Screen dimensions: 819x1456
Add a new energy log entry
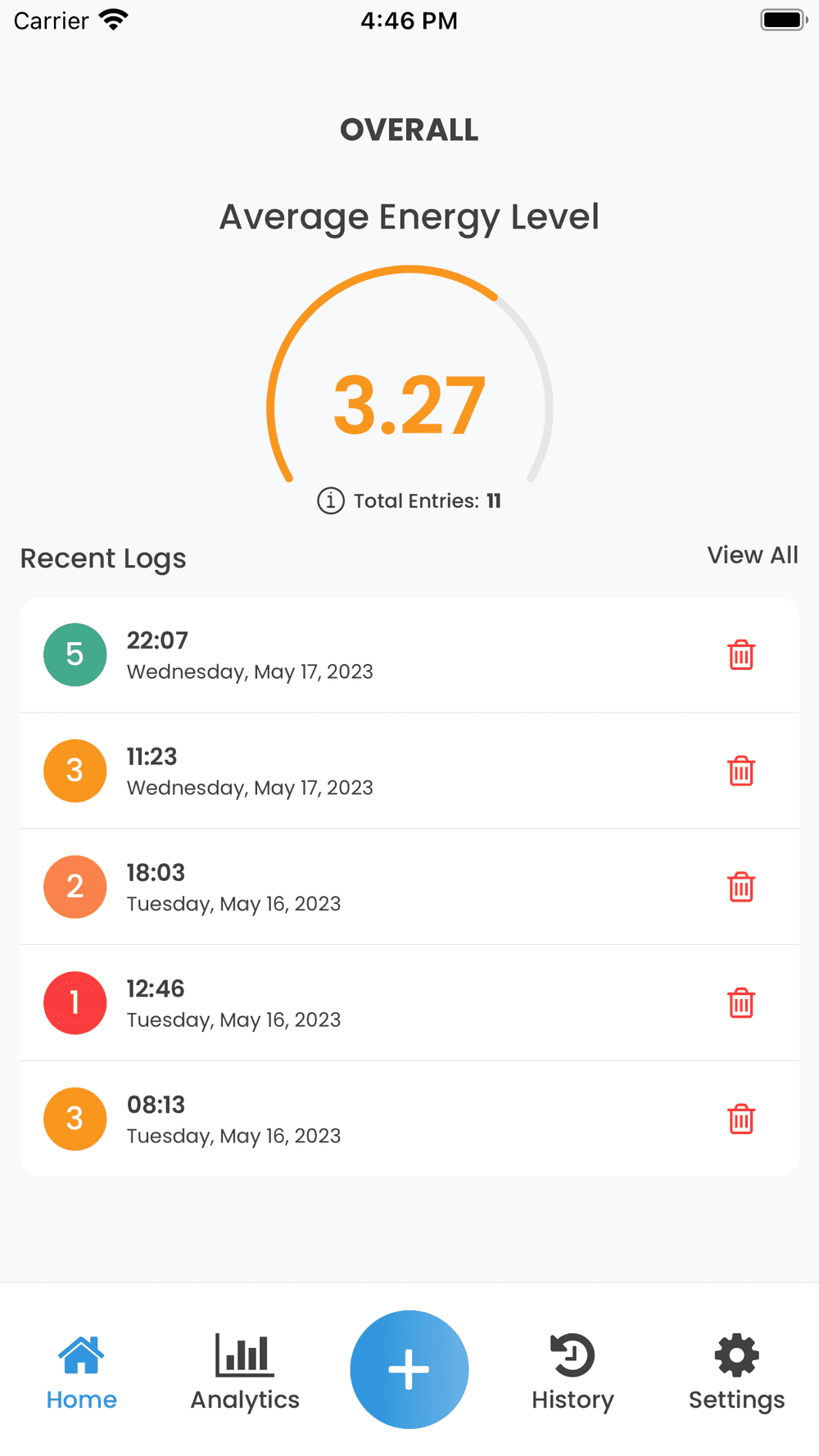point(409,1369)
